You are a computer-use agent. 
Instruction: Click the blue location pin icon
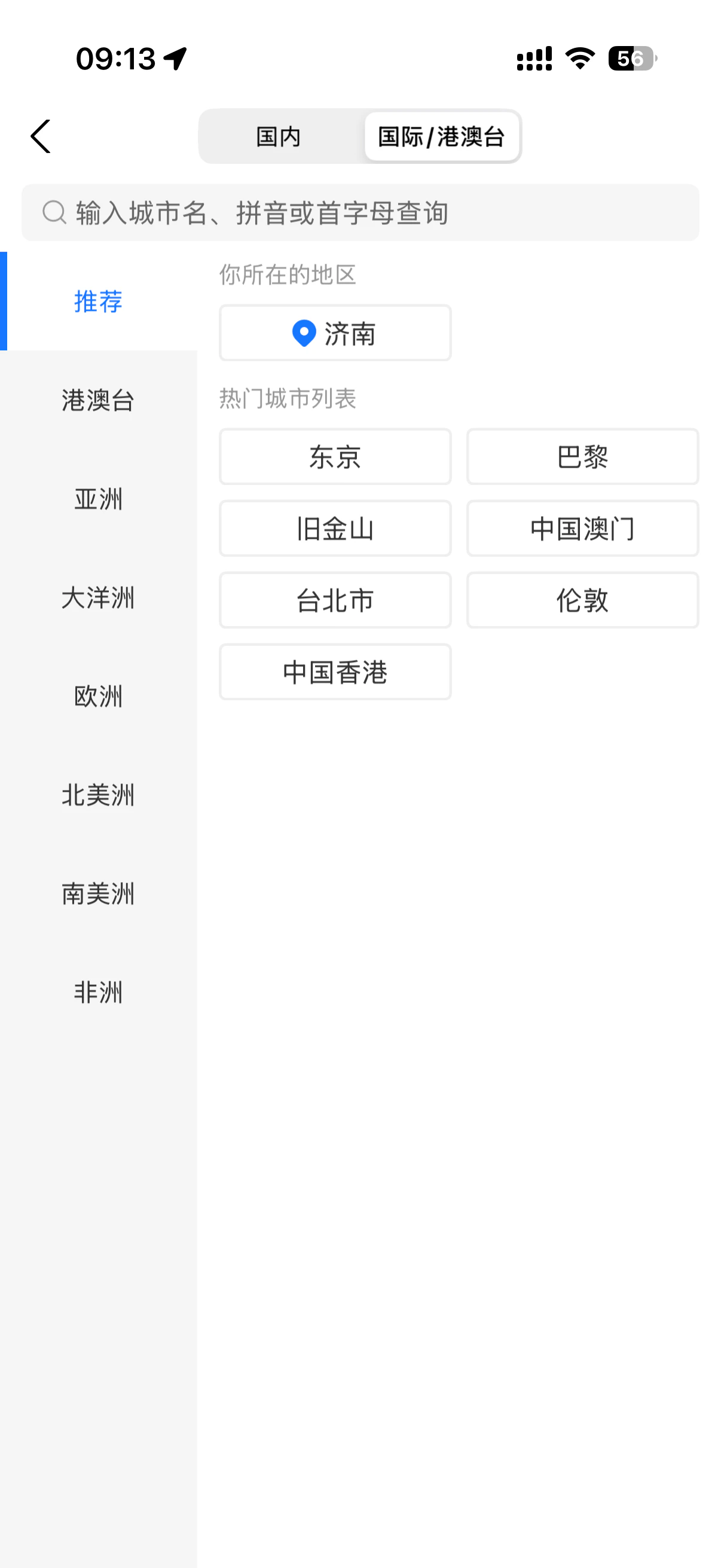pyautogui.click(x=303, y=333)
